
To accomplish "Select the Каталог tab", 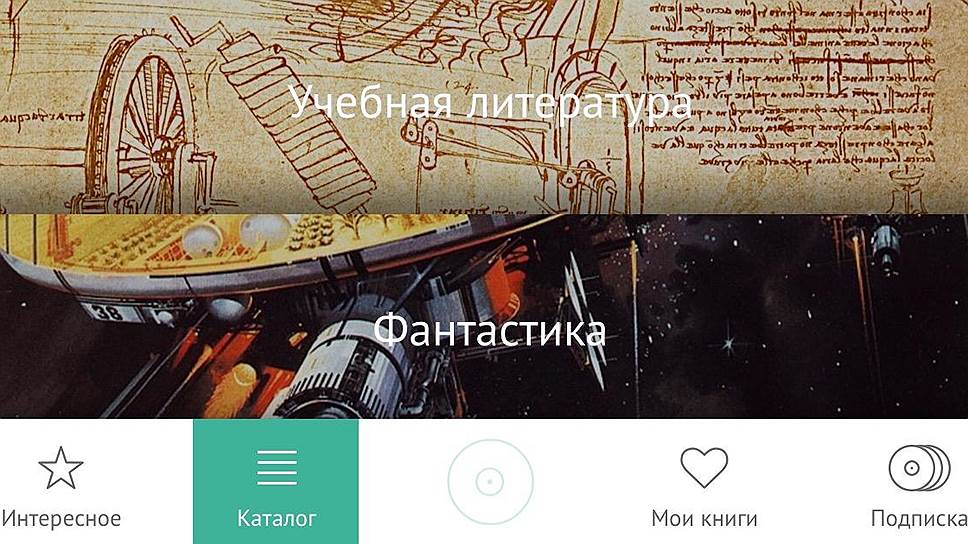I will pyautogui.click(x=276, y=484).
